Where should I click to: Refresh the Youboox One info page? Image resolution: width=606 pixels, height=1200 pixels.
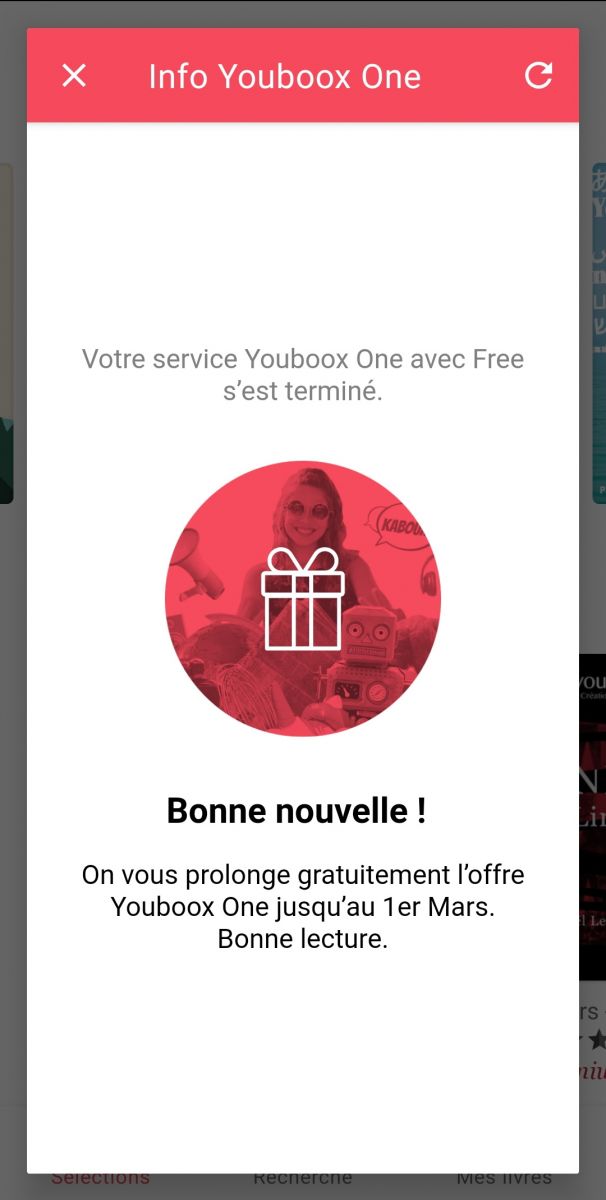pyautogui.click(x=538, y=76)
